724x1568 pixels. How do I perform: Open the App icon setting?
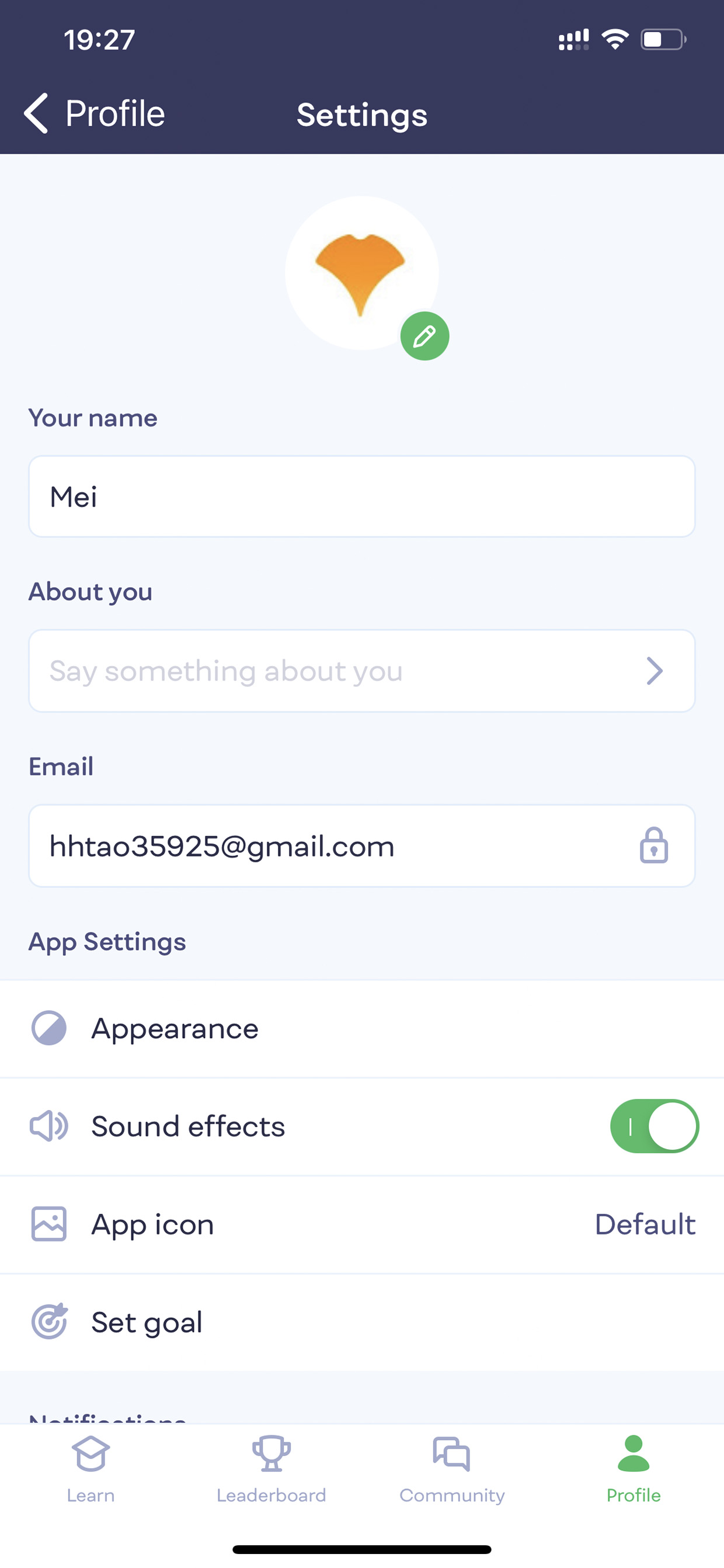(362, 1224)
